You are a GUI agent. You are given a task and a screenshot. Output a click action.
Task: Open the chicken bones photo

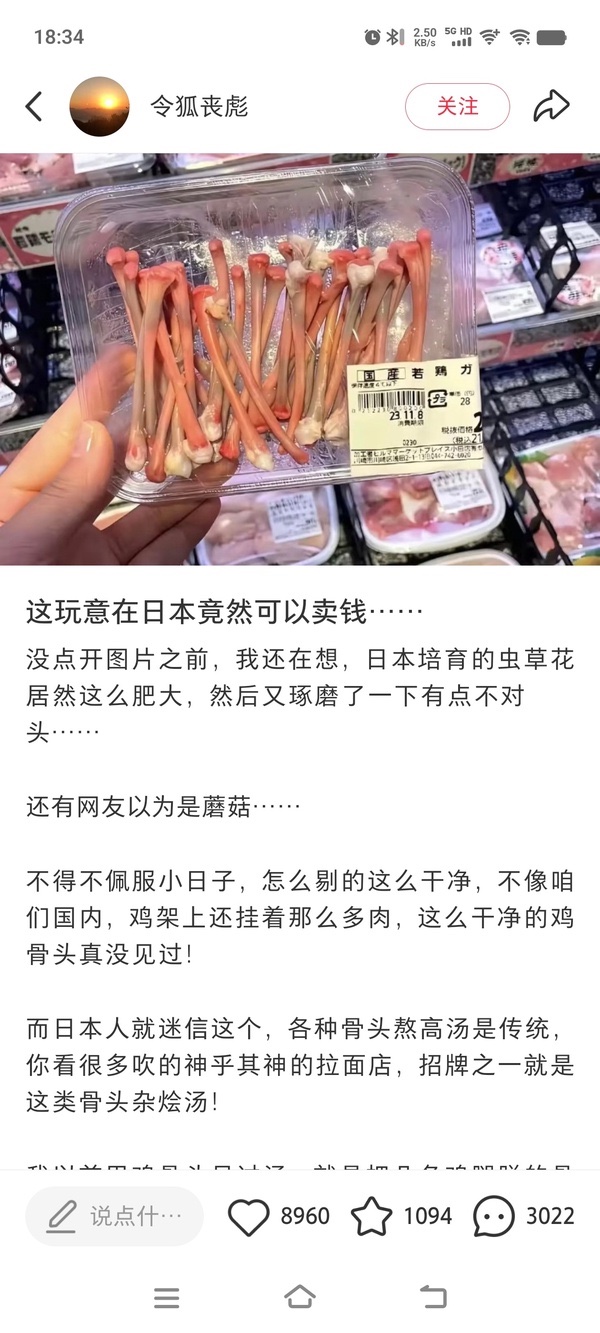click(x=300, y=358)
